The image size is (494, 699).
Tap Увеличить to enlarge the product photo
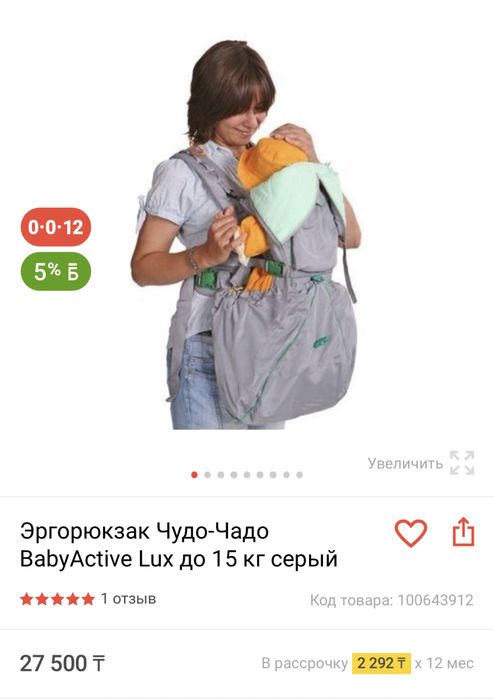point(421,463)
